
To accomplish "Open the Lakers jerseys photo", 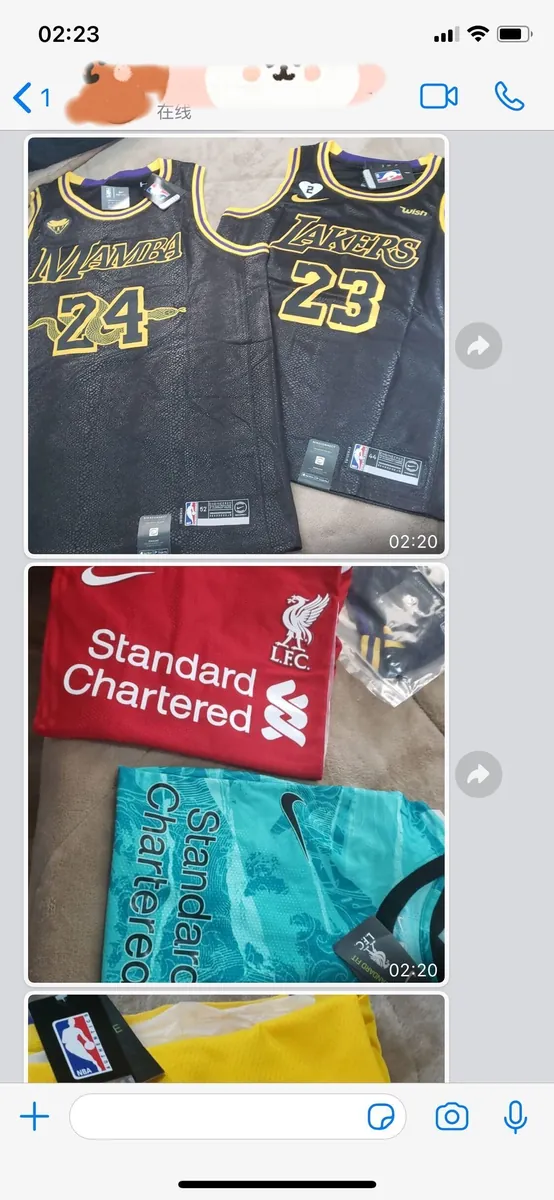I will [236, 346].
